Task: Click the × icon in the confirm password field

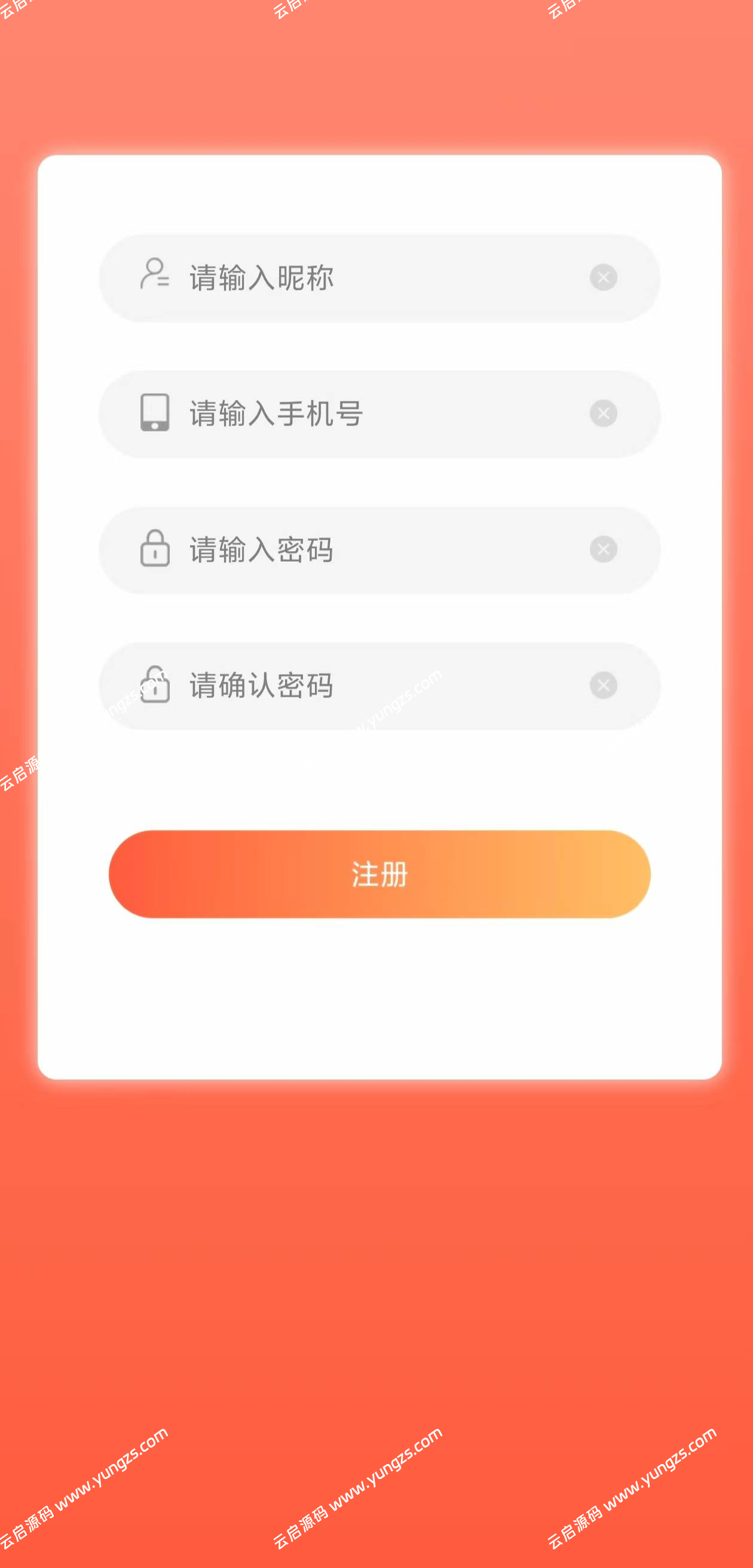Action: coord(602,686)
